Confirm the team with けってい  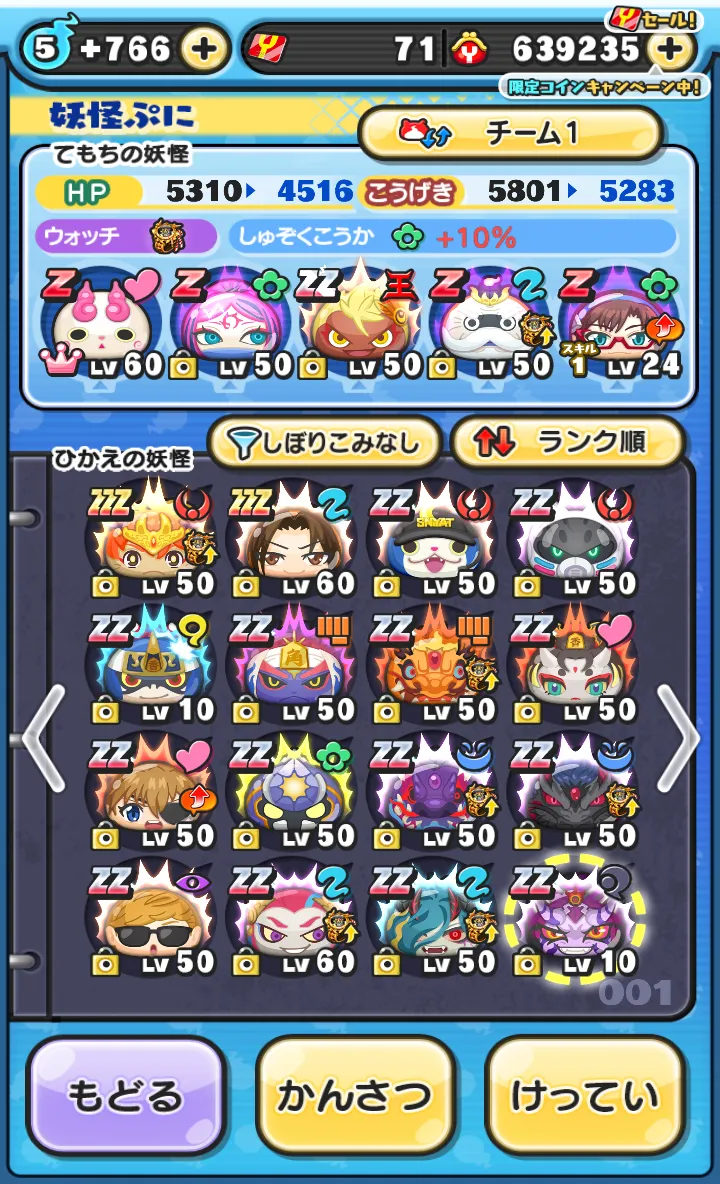(x=585, y=1095)
